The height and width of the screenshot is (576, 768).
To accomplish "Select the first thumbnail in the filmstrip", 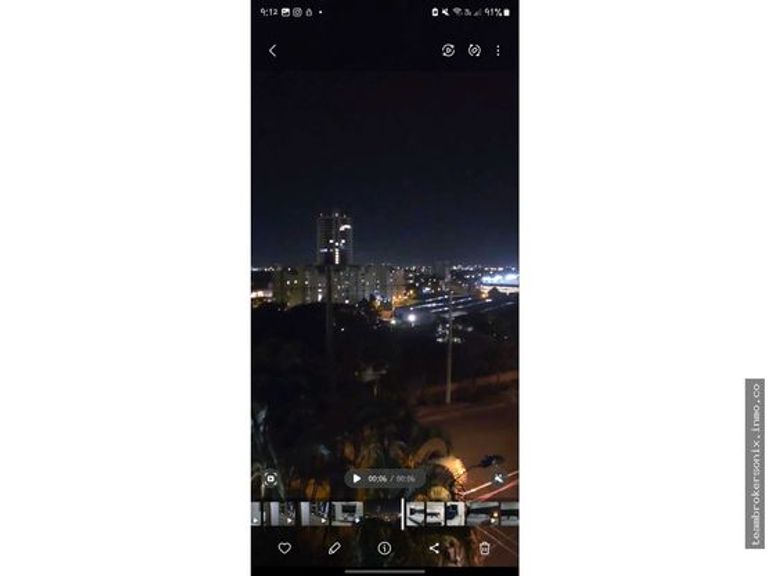I will click(x=257, y=514).
